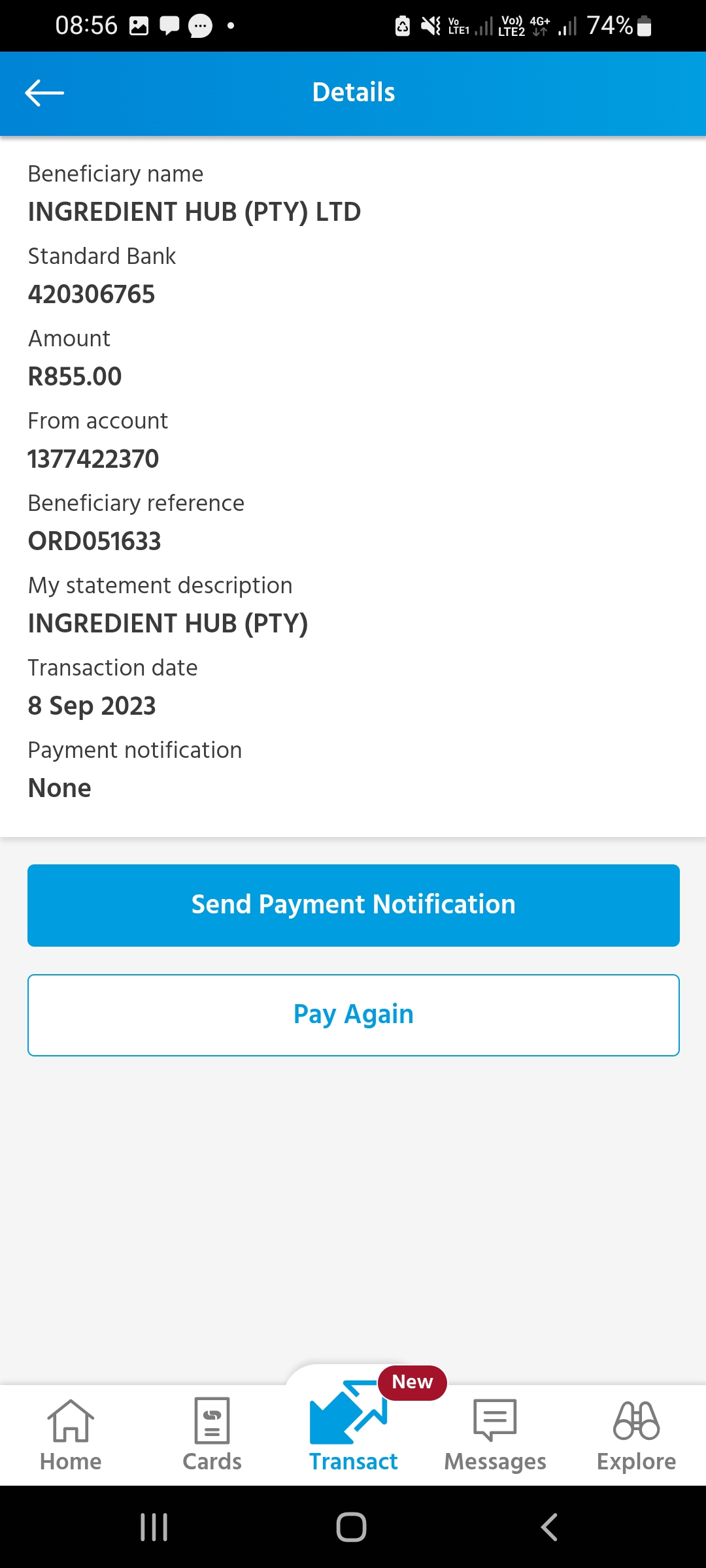The width and height of the screenshot is (706, 1568).
Task: Open the Explore tab
Action: pyautogui.click(x=636, y=1435)
